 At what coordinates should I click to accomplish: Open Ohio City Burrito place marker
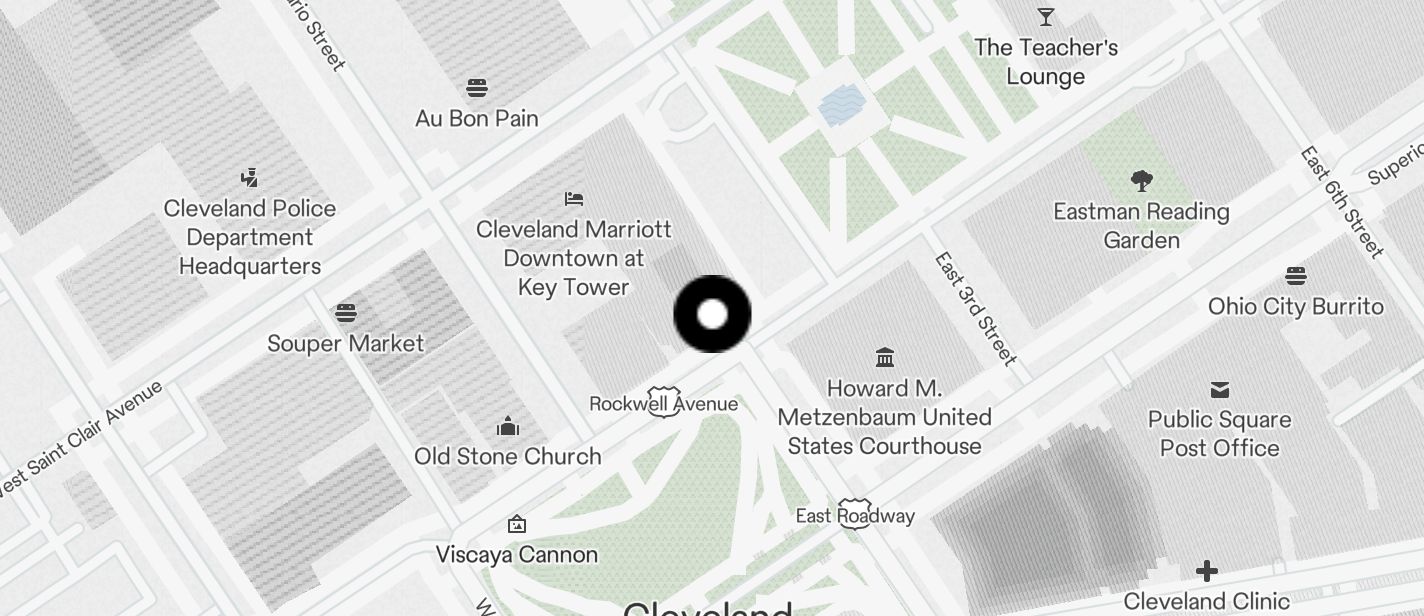click(1296, 276)
